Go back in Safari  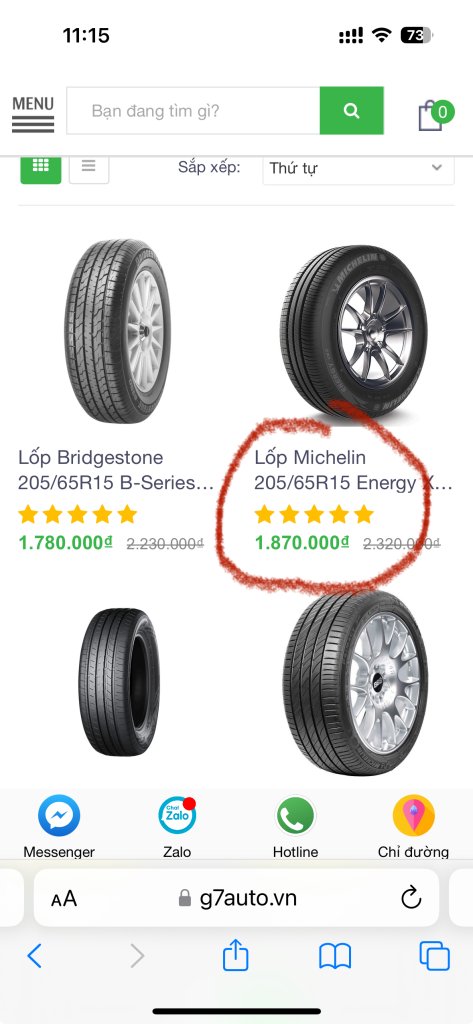pyautogui.click(x=35, y=956)
